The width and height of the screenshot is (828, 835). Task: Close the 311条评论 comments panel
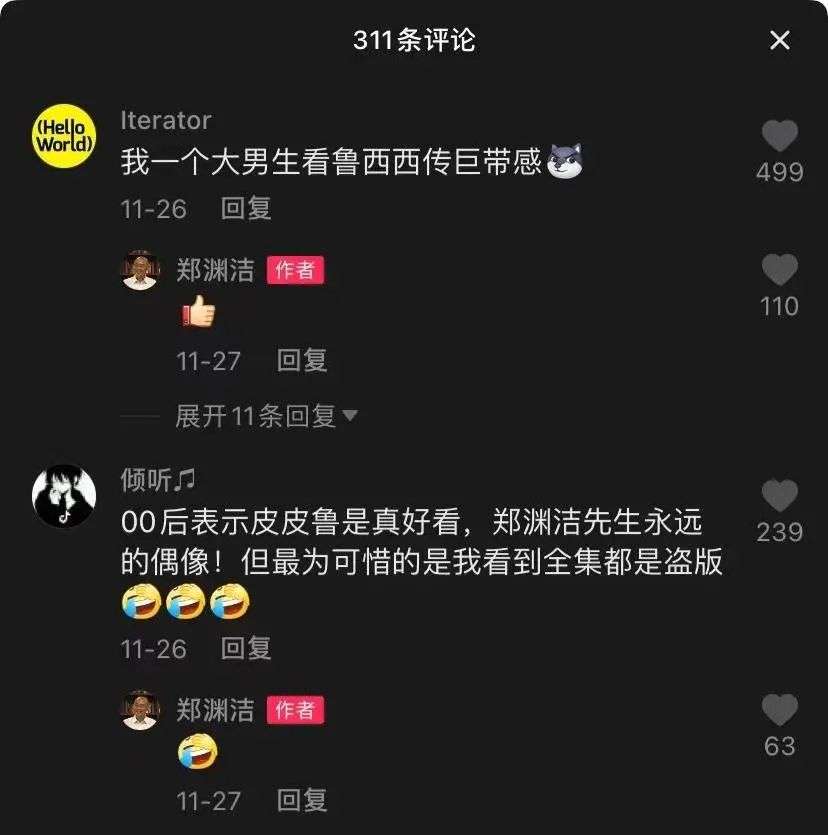(x=779, y=40)
